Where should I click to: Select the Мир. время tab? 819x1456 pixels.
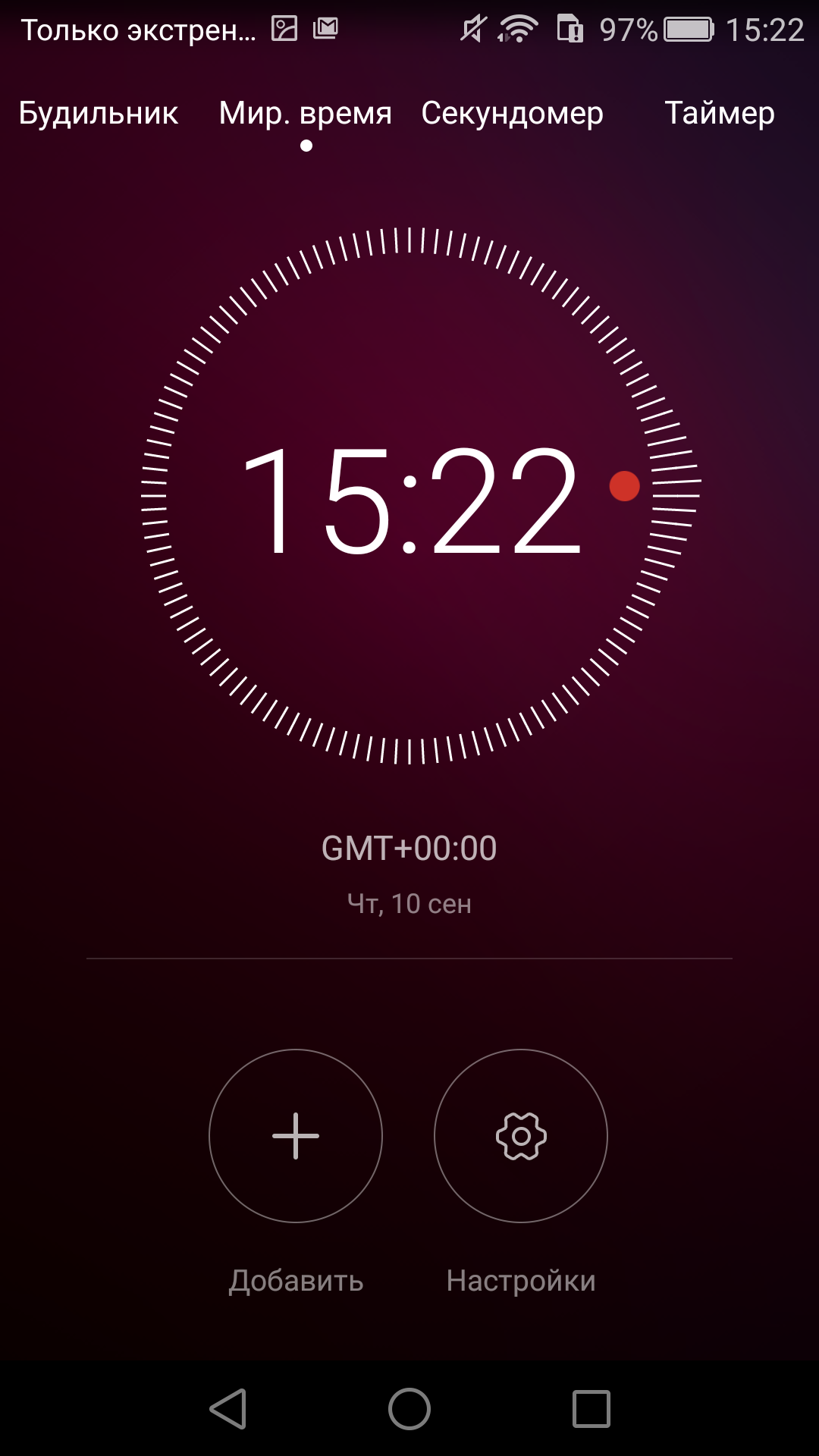tap(306, 113)
